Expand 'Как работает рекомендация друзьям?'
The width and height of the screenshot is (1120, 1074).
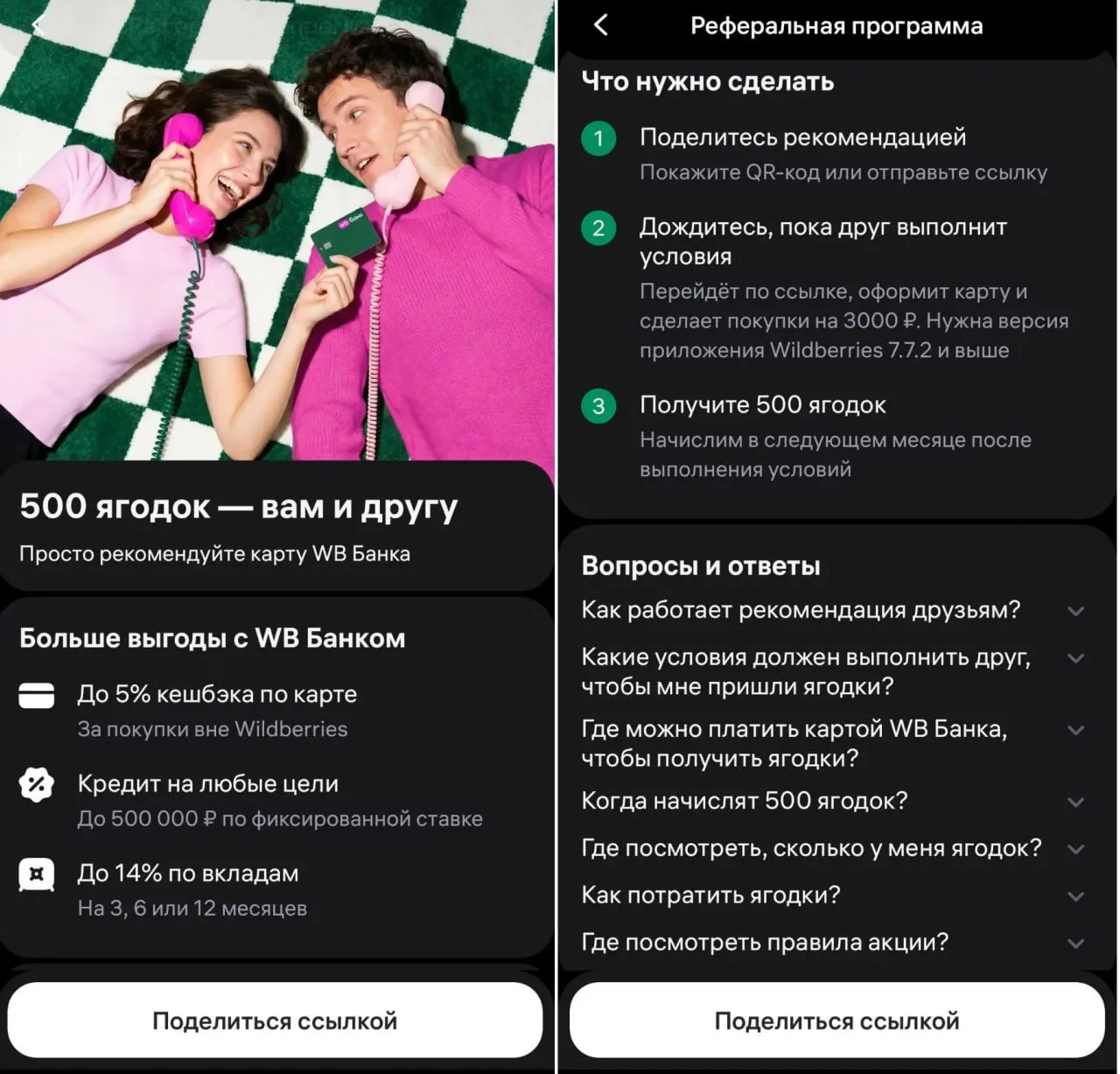[x=834, y=610]
